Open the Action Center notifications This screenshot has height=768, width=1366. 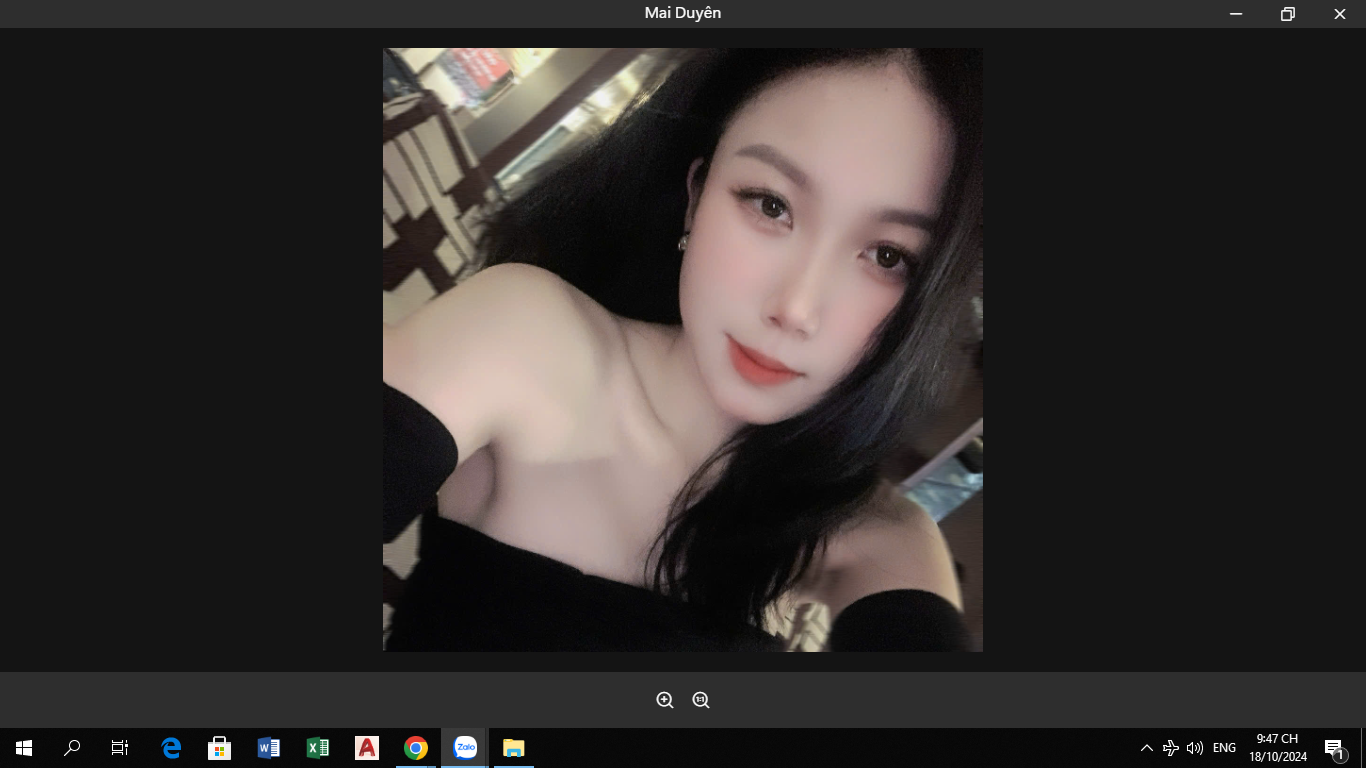pos(1334,748)
